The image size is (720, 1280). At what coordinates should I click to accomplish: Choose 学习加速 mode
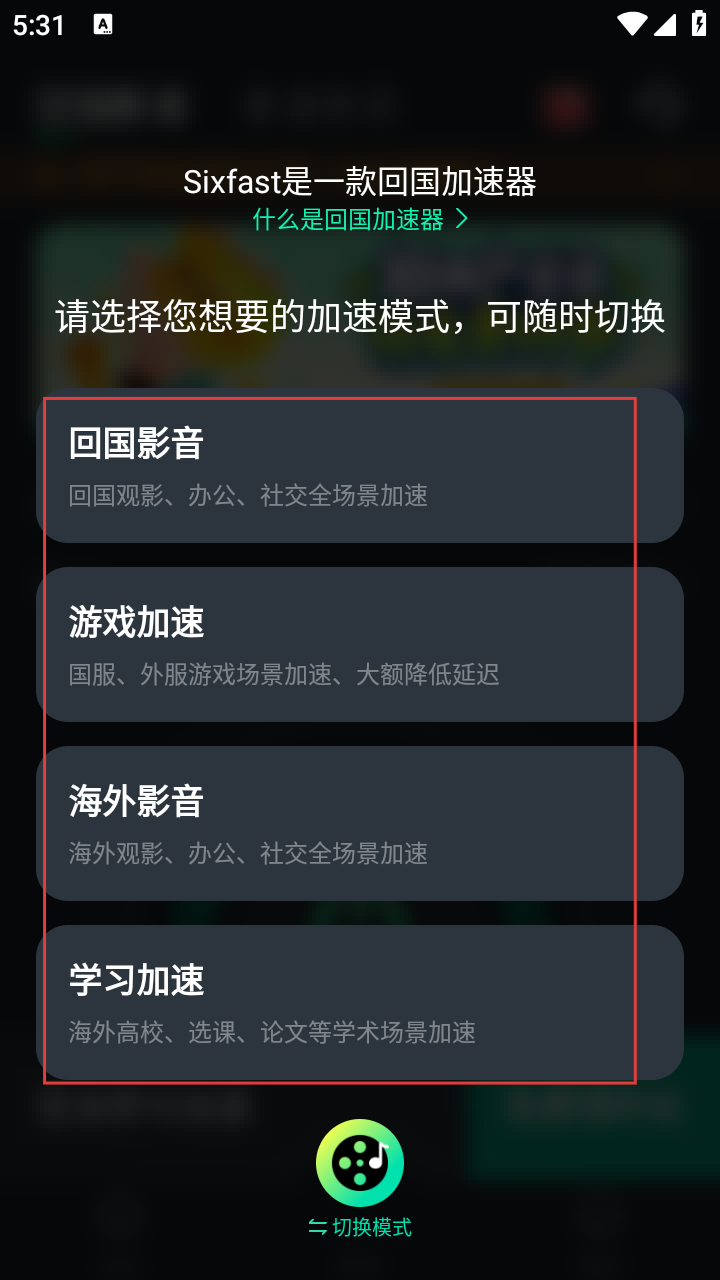click(x=360, y=1003)
